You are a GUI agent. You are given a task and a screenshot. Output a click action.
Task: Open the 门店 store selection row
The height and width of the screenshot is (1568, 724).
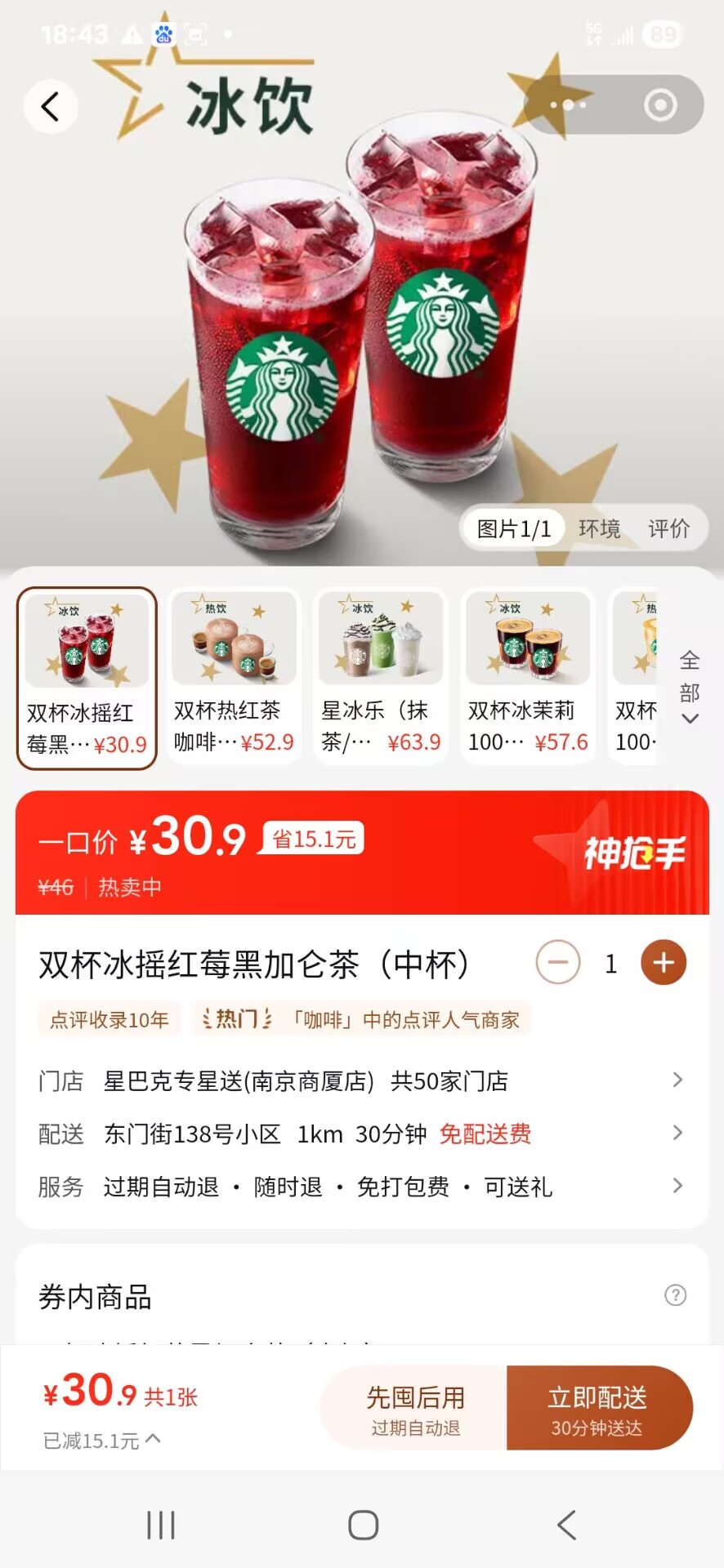(361, 1081)
